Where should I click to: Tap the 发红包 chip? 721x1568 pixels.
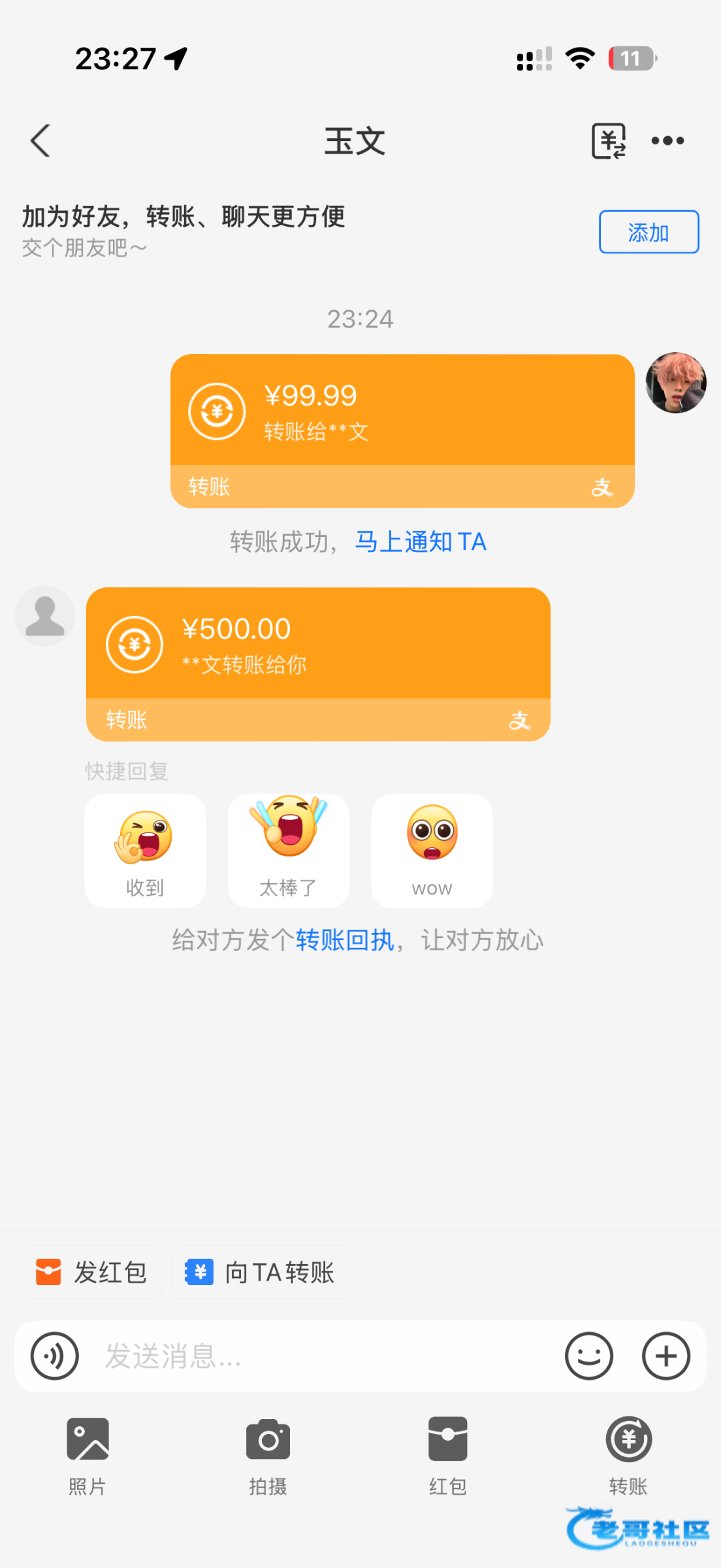pyautogui.click(x=91, y=1272)
